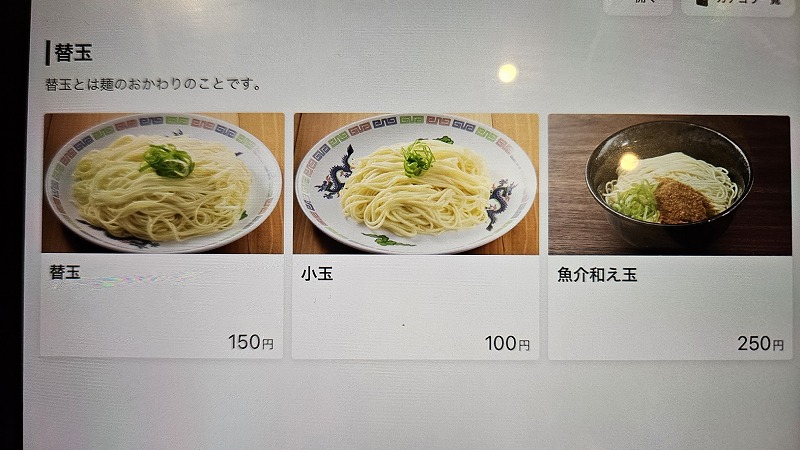This screenshot has height=450, width=800.
Task: Choose the 小玉 100円 small refill card
Action: click(x=415, y=235)
